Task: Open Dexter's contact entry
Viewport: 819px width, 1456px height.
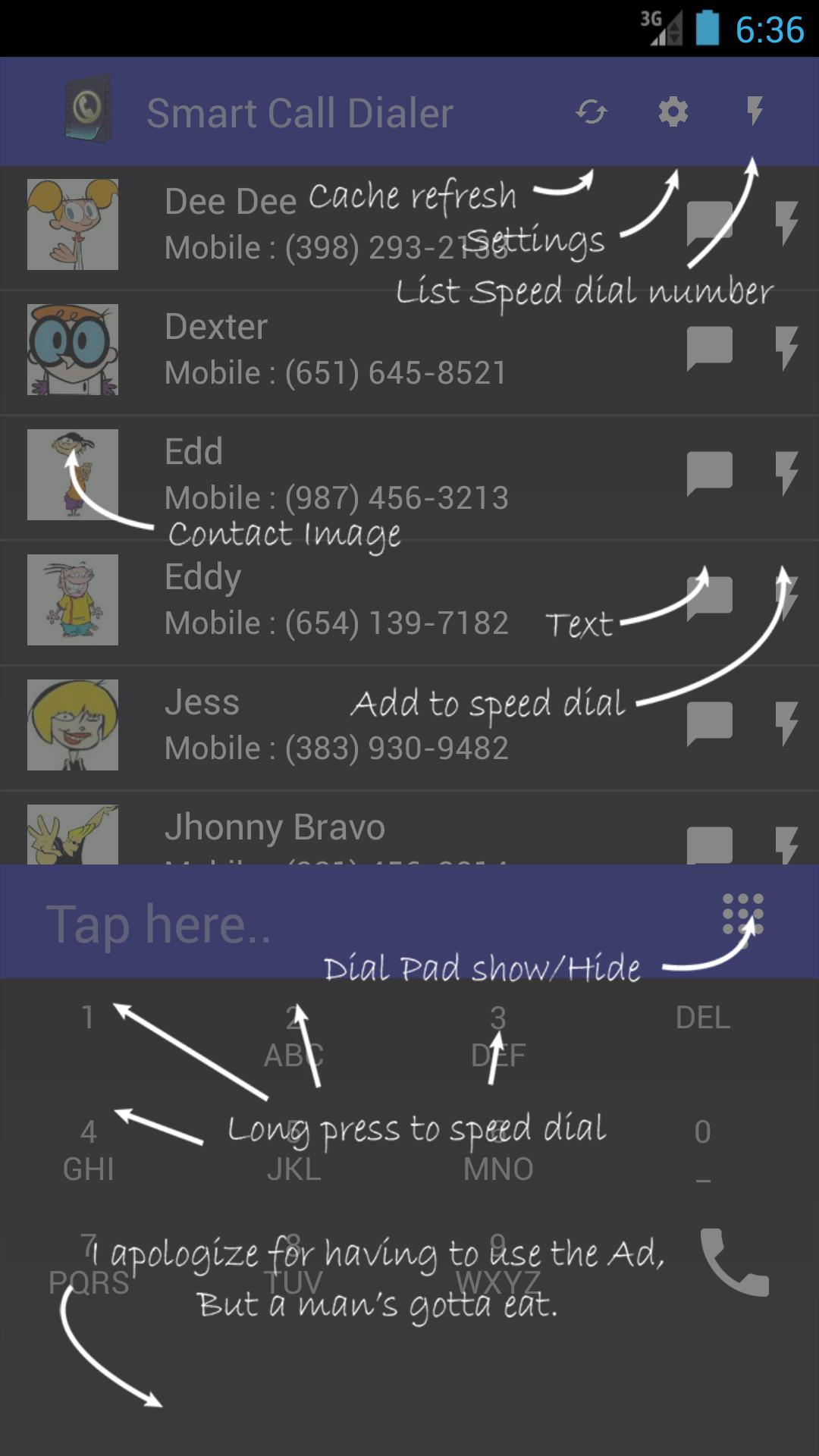Action: click(334, 350)
